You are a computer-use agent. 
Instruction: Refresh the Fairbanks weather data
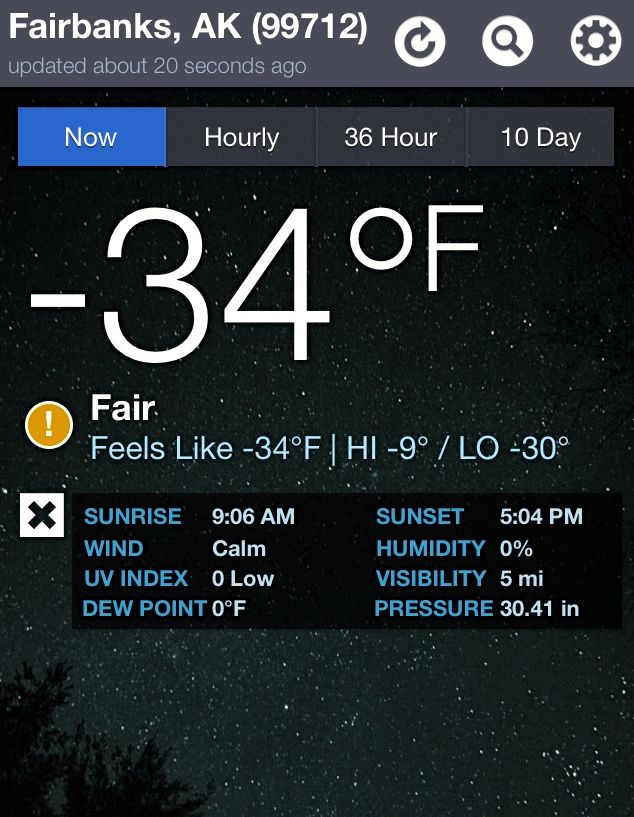coord(420,42)
